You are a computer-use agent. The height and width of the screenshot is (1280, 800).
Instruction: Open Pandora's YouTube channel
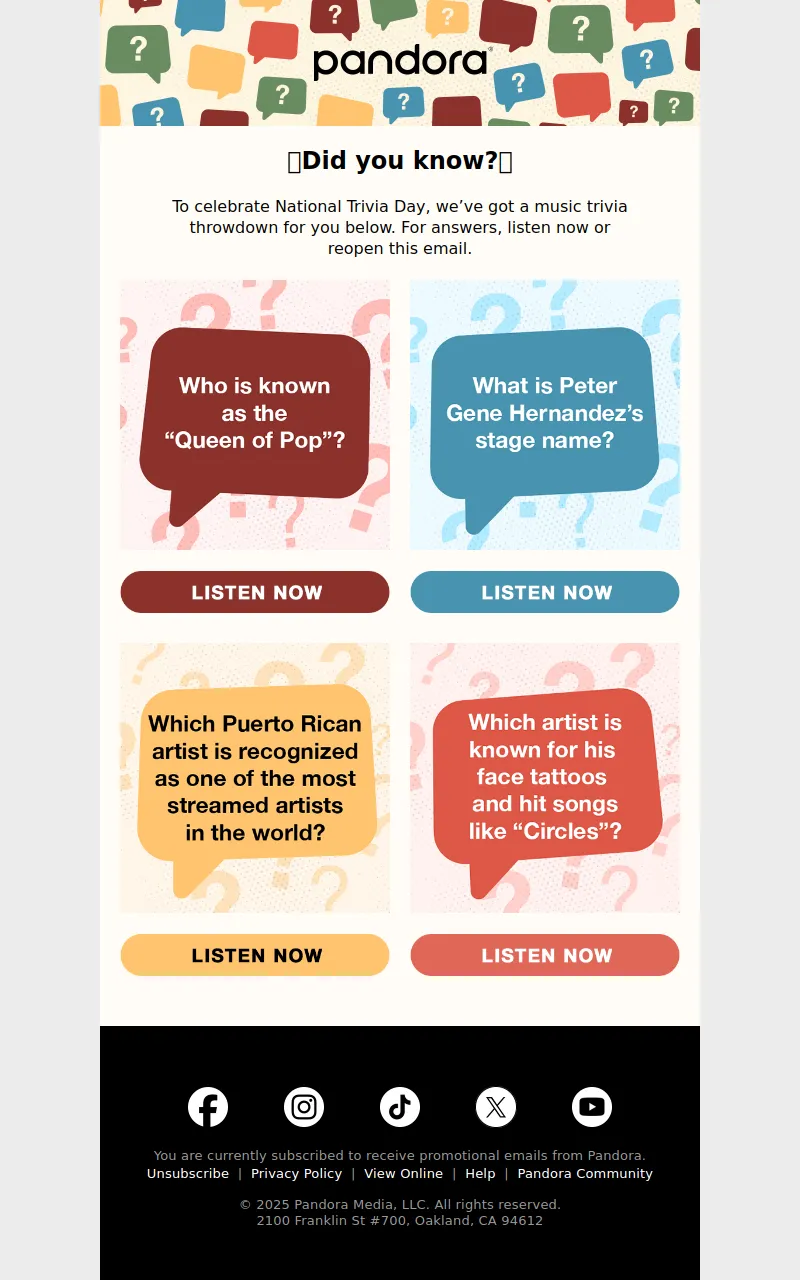coord(592,1107)
